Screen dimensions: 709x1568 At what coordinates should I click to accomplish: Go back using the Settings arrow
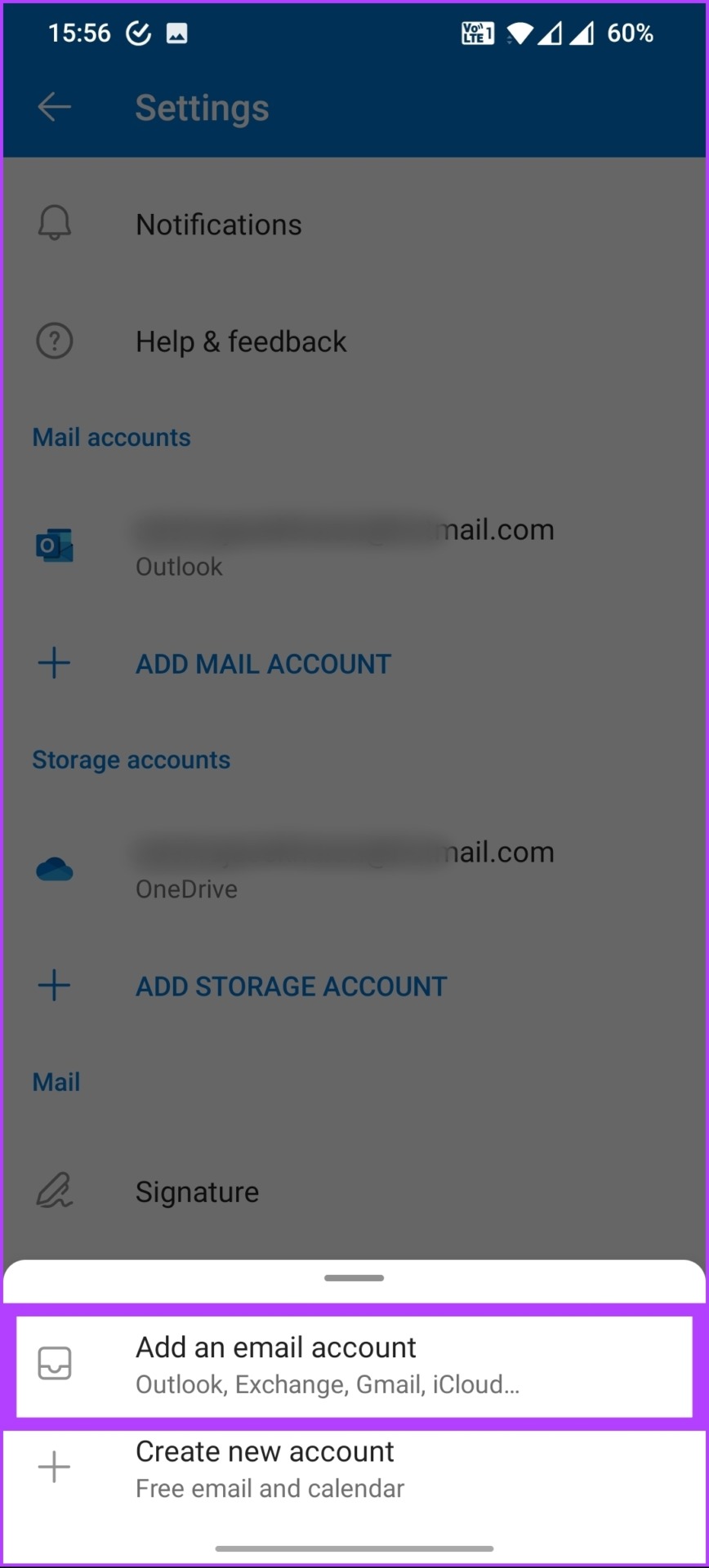55,107
